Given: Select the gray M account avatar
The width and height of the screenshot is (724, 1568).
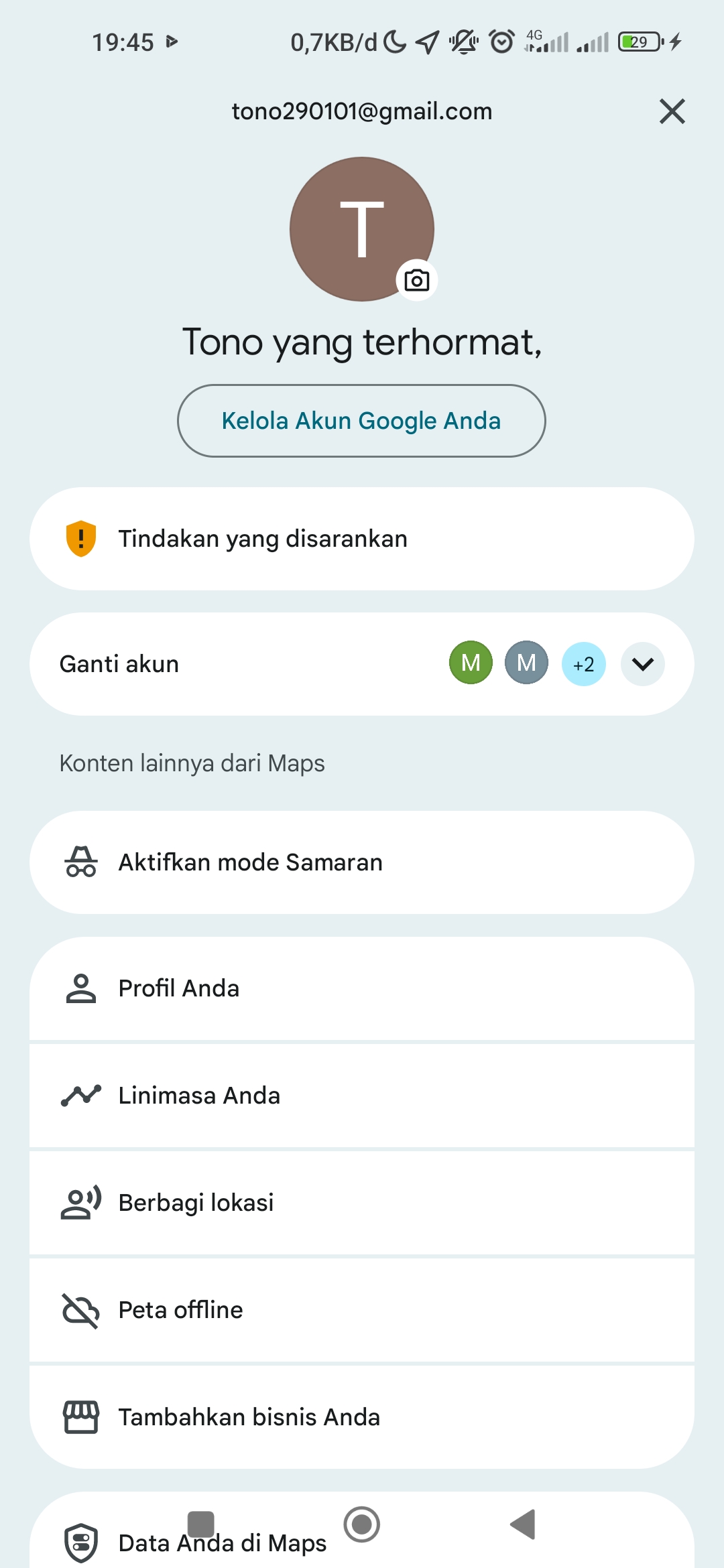Looking at the screenshot, I should (x=526, y=663).
